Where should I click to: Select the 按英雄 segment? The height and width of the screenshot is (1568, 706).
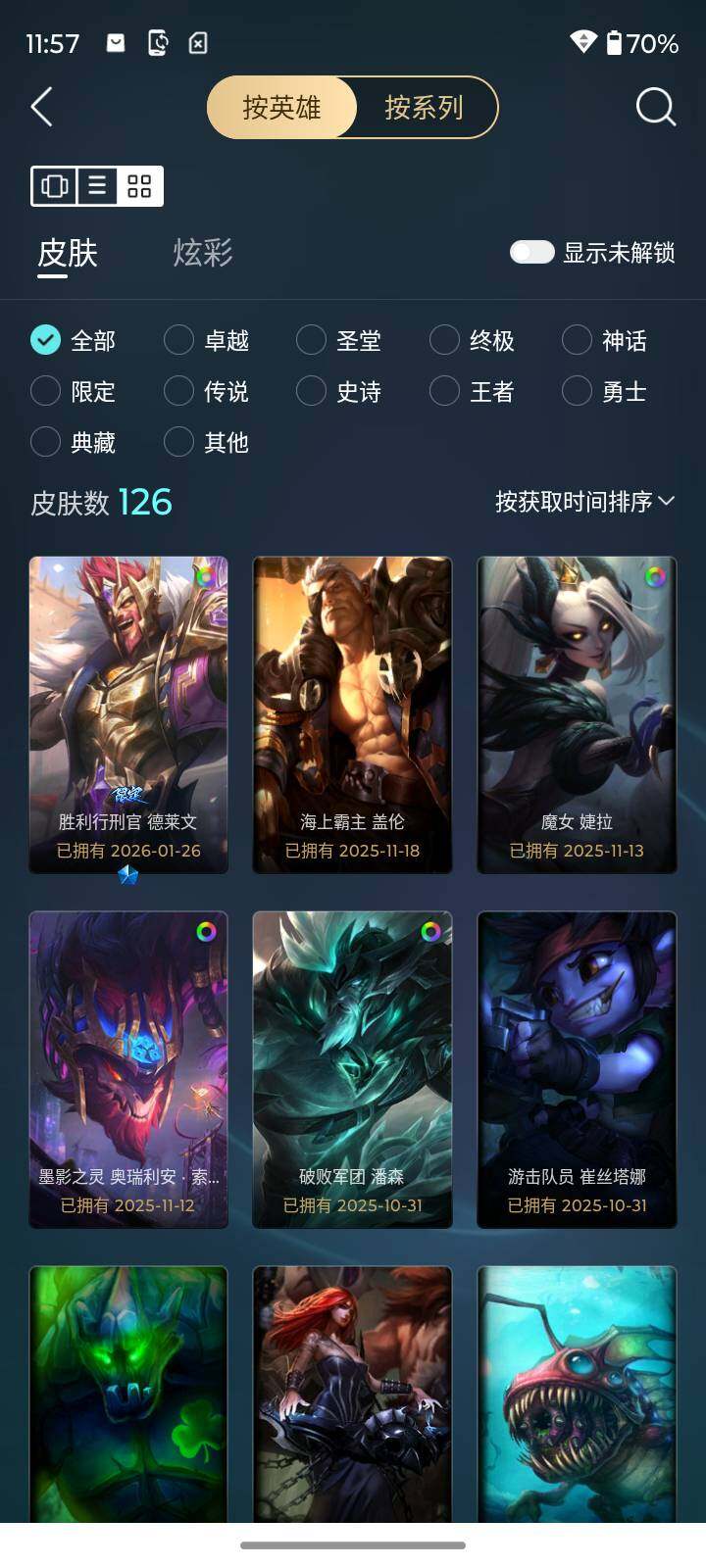click(281, 107)
